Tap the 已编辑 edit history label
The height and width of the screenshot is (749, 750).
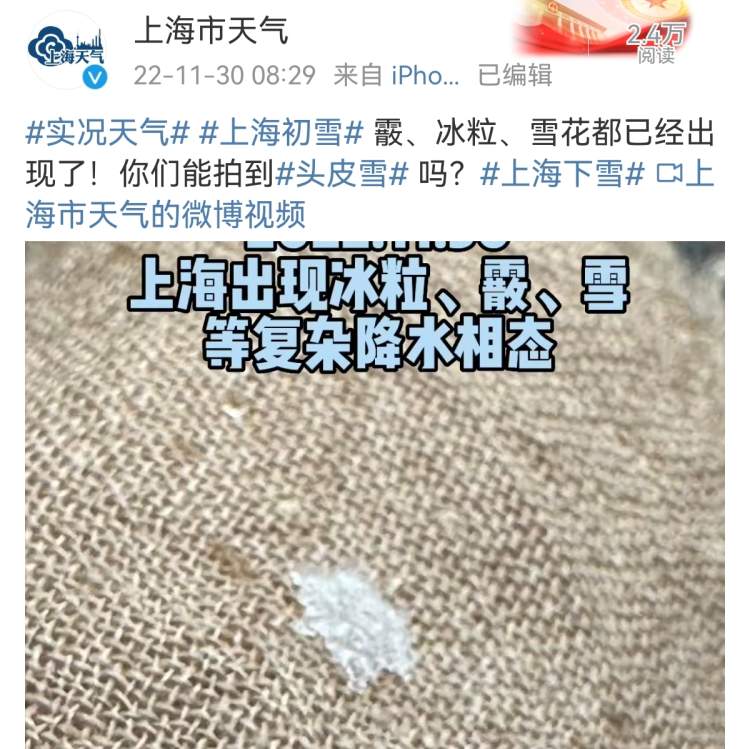[515, 75]
